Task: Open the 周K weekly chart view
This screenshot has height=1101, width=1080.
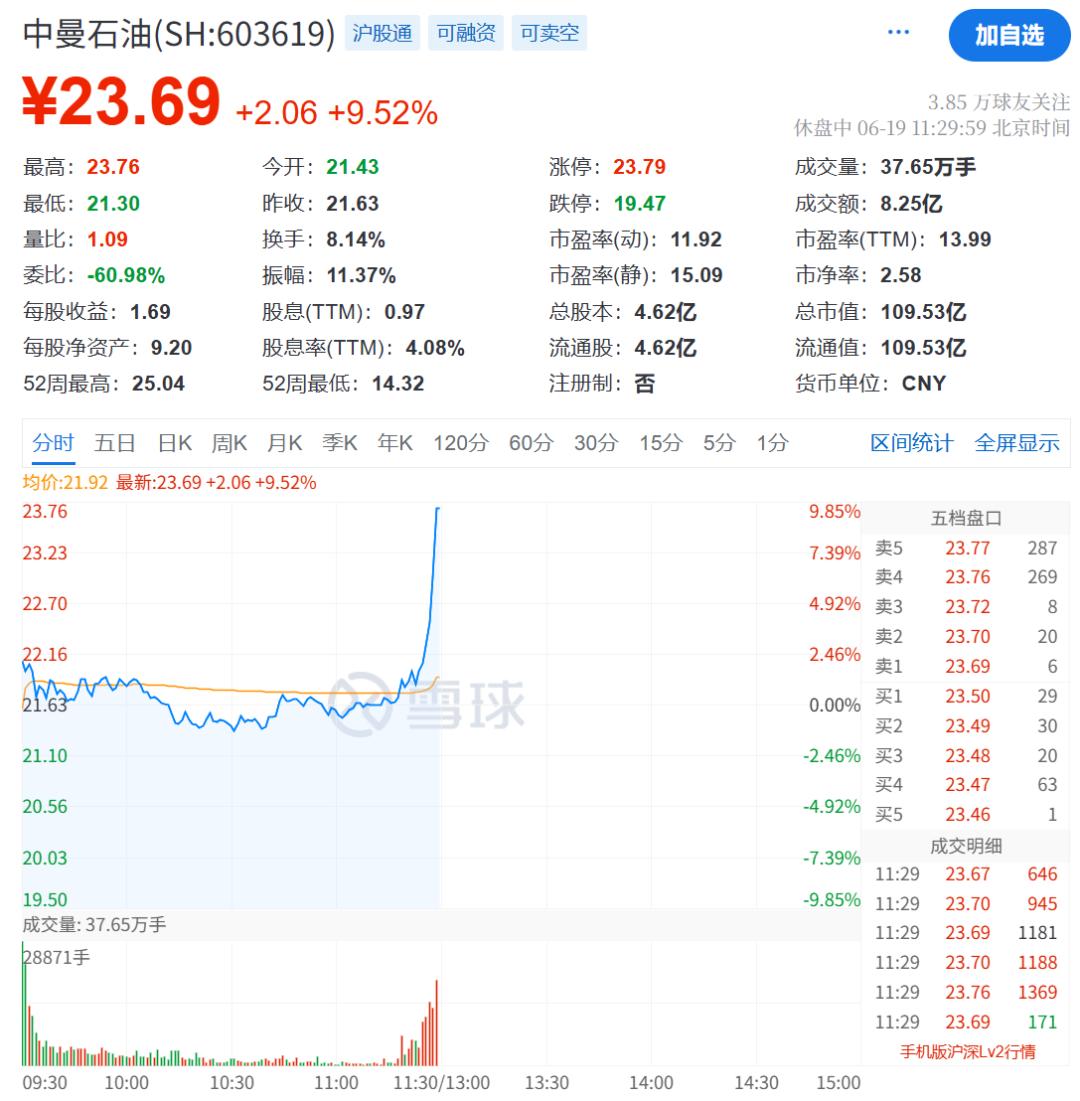Action: pos(230,443)
